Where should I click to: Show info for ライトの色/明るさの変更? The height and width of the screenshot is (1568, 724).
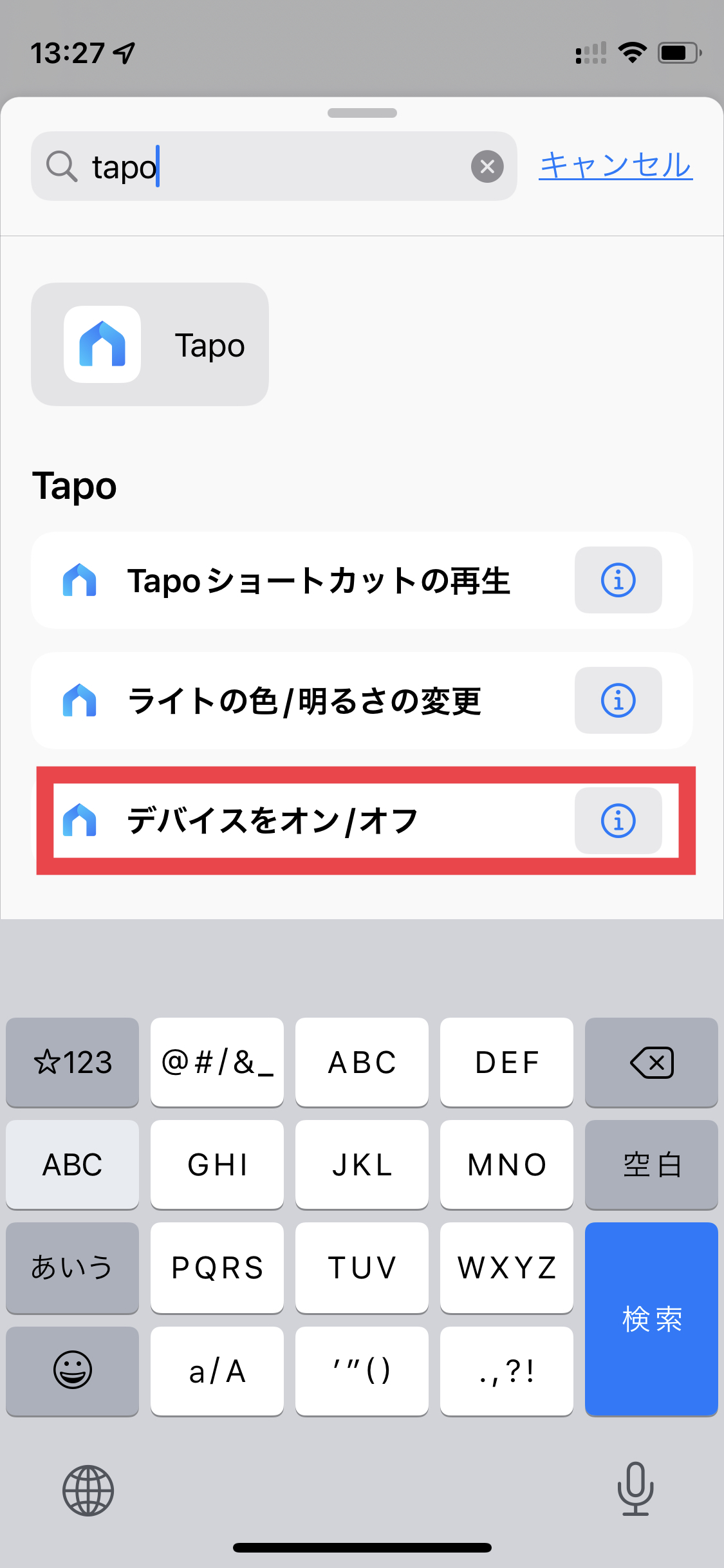(618, 700)
